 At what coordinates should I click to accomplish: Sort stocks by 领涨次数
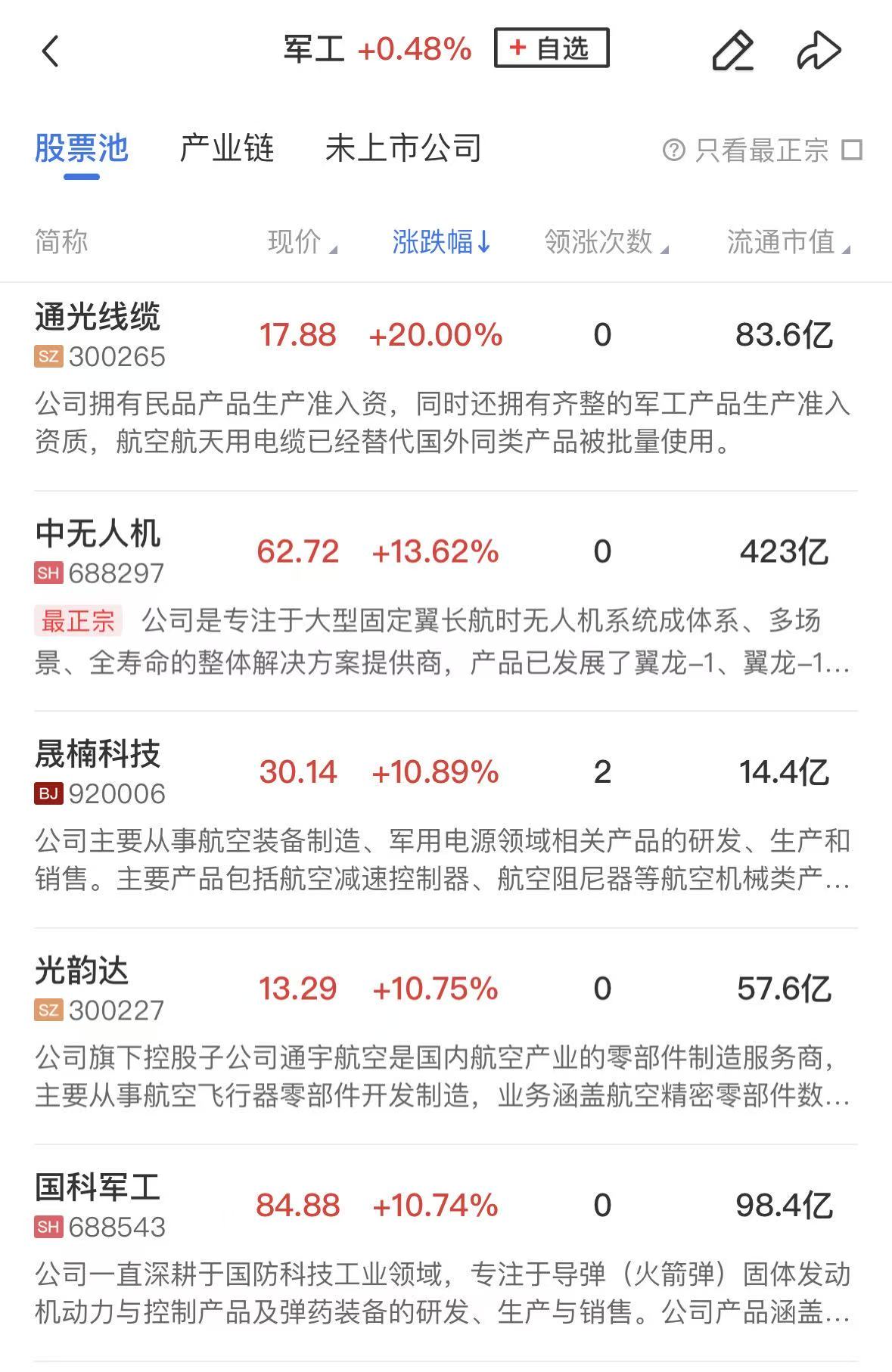coord(605,242)
